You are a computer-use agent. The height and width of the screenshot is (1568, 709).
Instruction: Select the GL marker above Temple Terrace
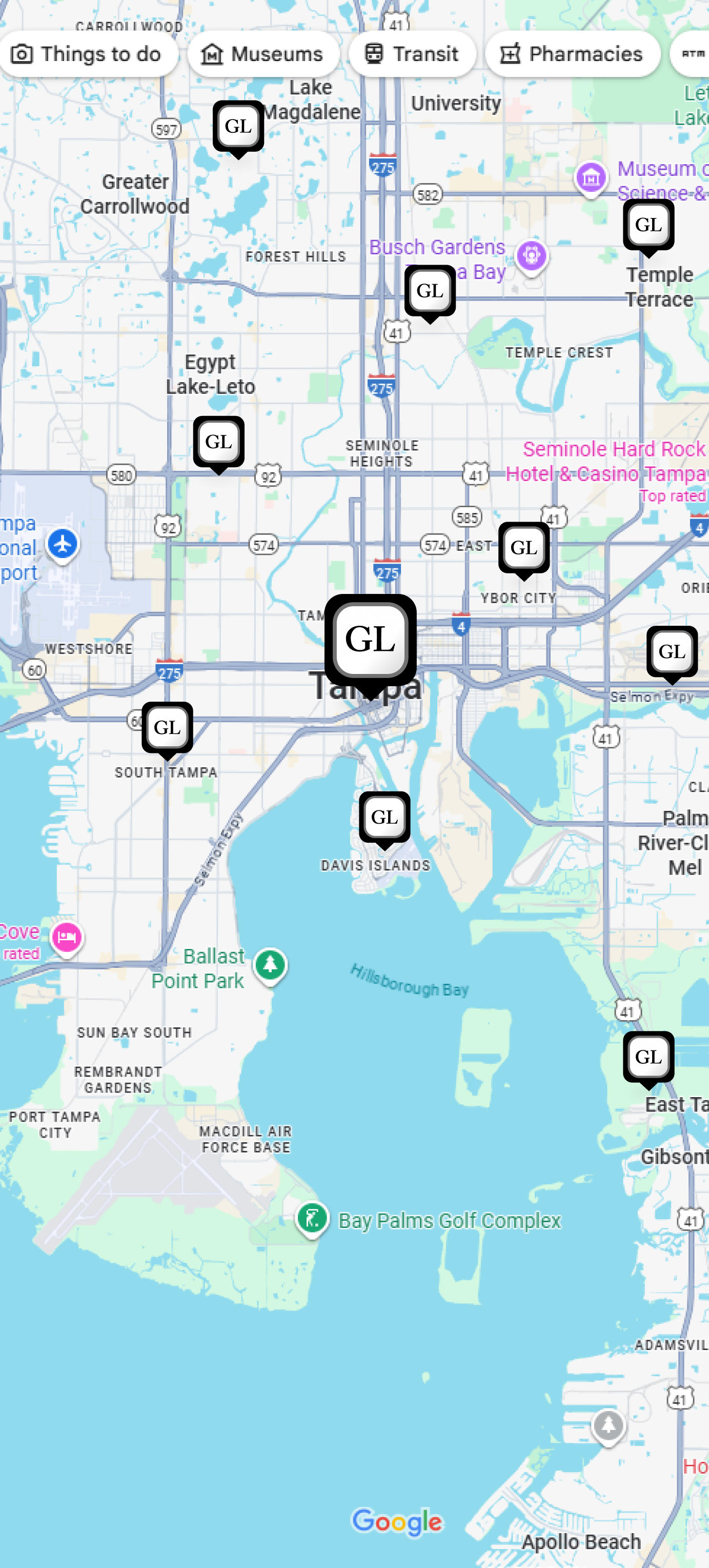648,225
